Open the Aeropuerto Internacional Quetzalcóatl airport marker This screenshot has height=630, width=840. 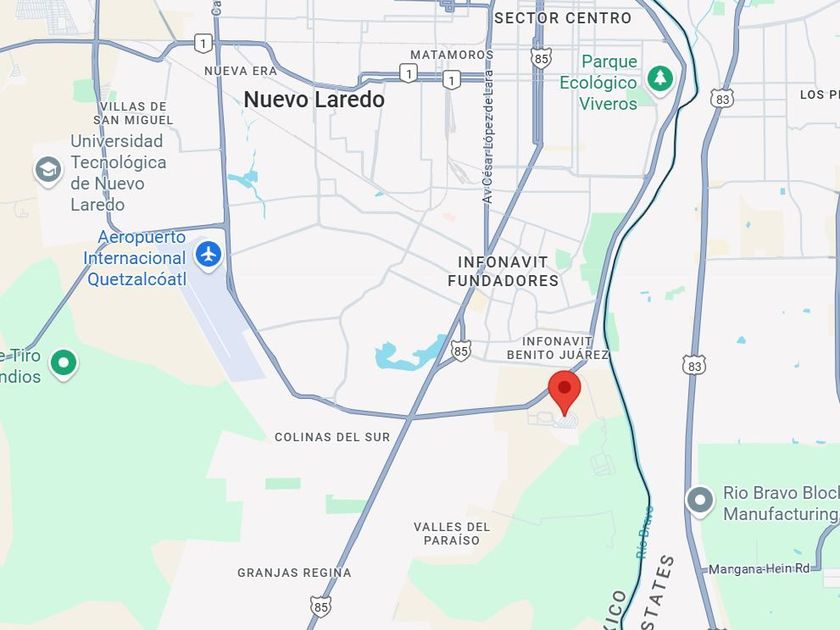tap(208, 254)
